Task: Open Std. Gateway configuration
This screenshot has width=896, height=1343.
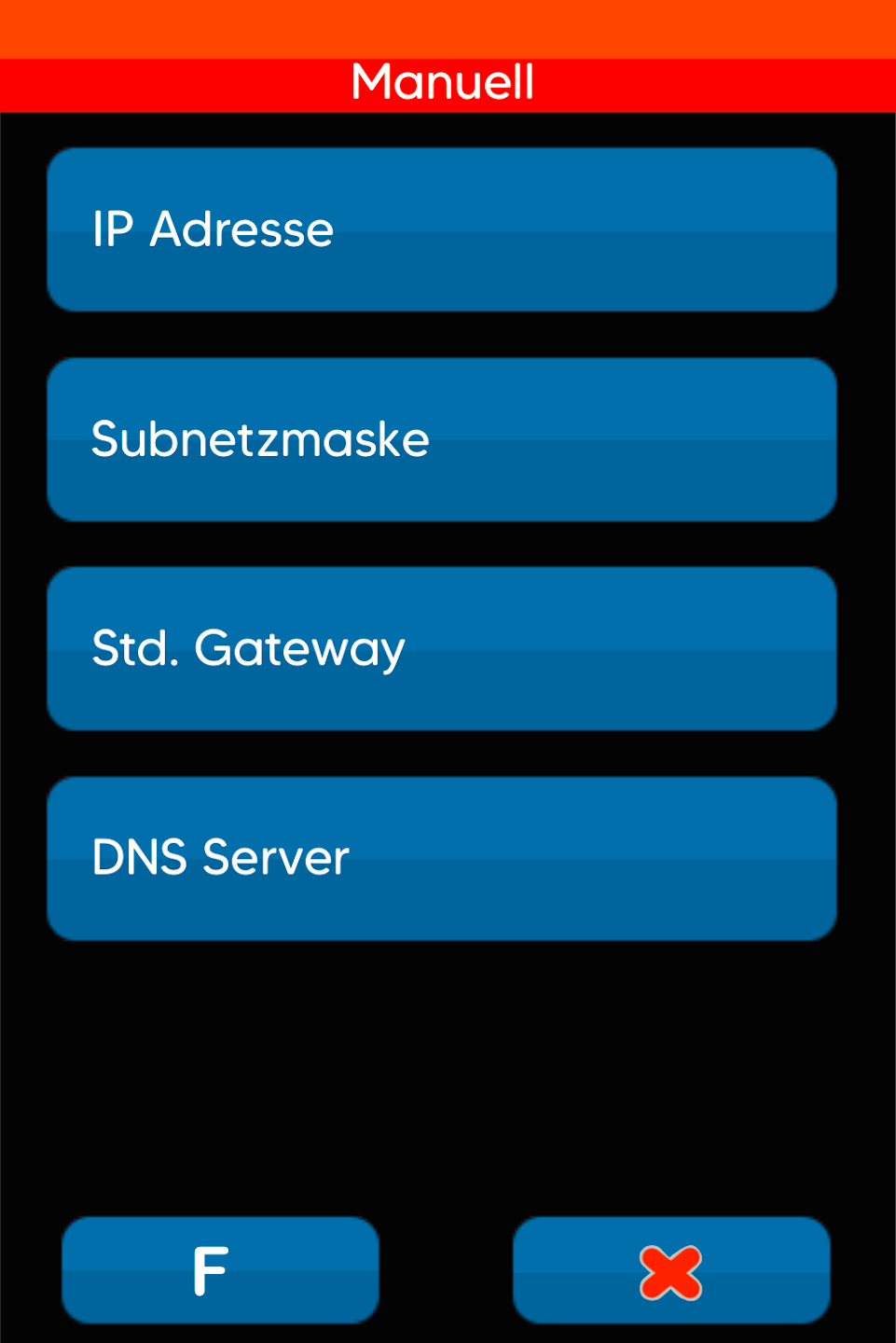Action: point(441,648)
